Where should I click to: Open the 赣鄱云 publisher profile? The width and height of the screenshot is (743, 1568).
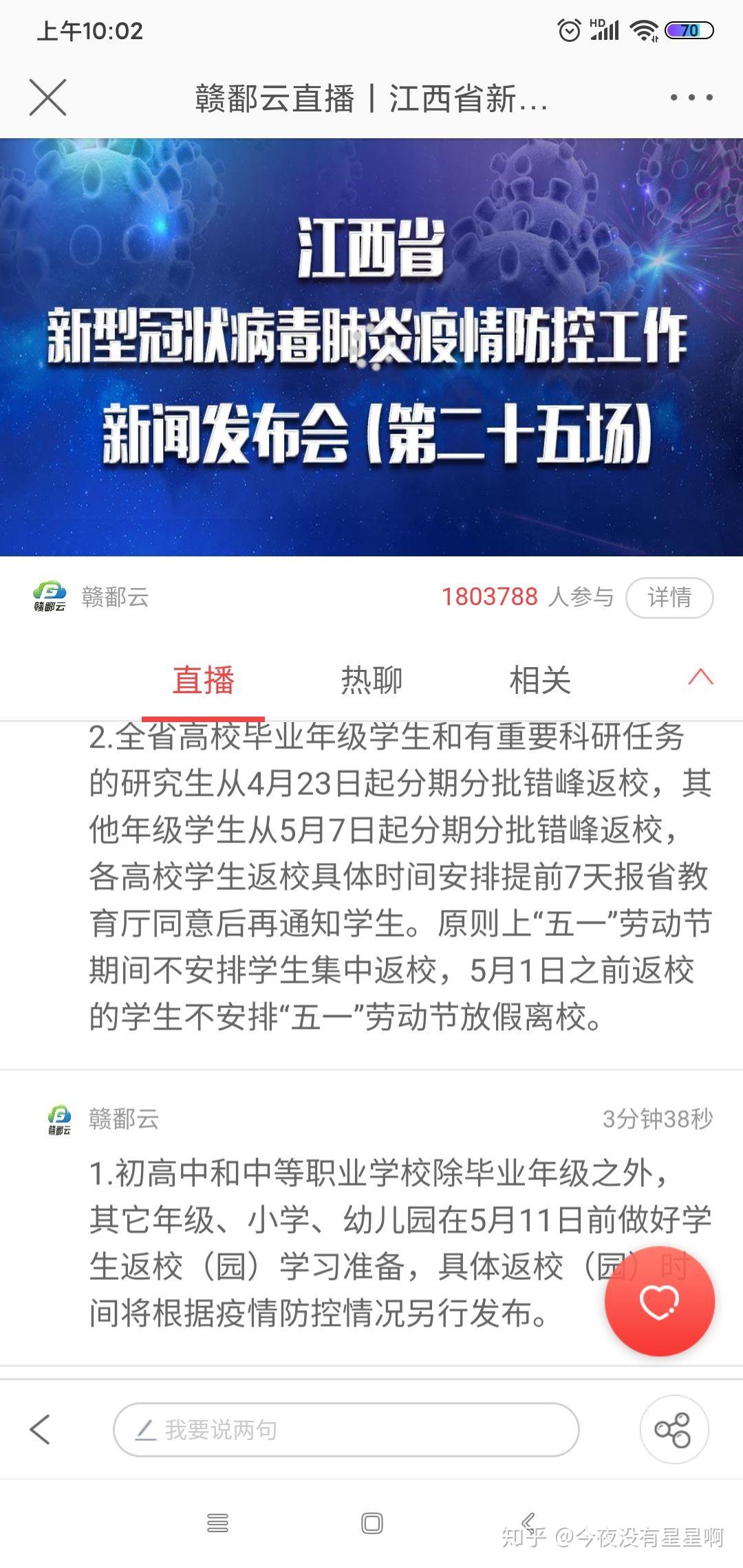click(91, 596)
